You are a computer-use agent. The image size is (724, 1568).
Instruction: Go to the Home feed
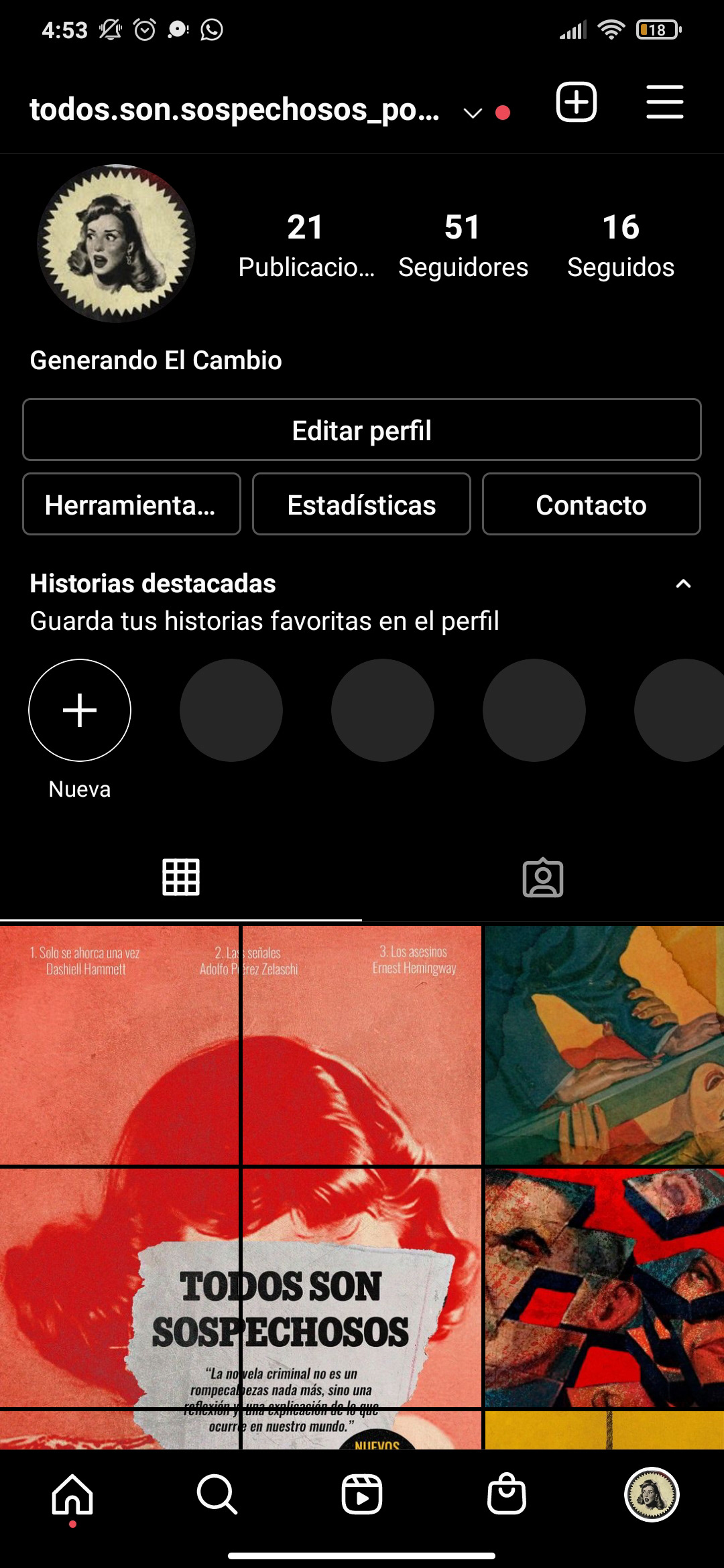point(72,1494)
